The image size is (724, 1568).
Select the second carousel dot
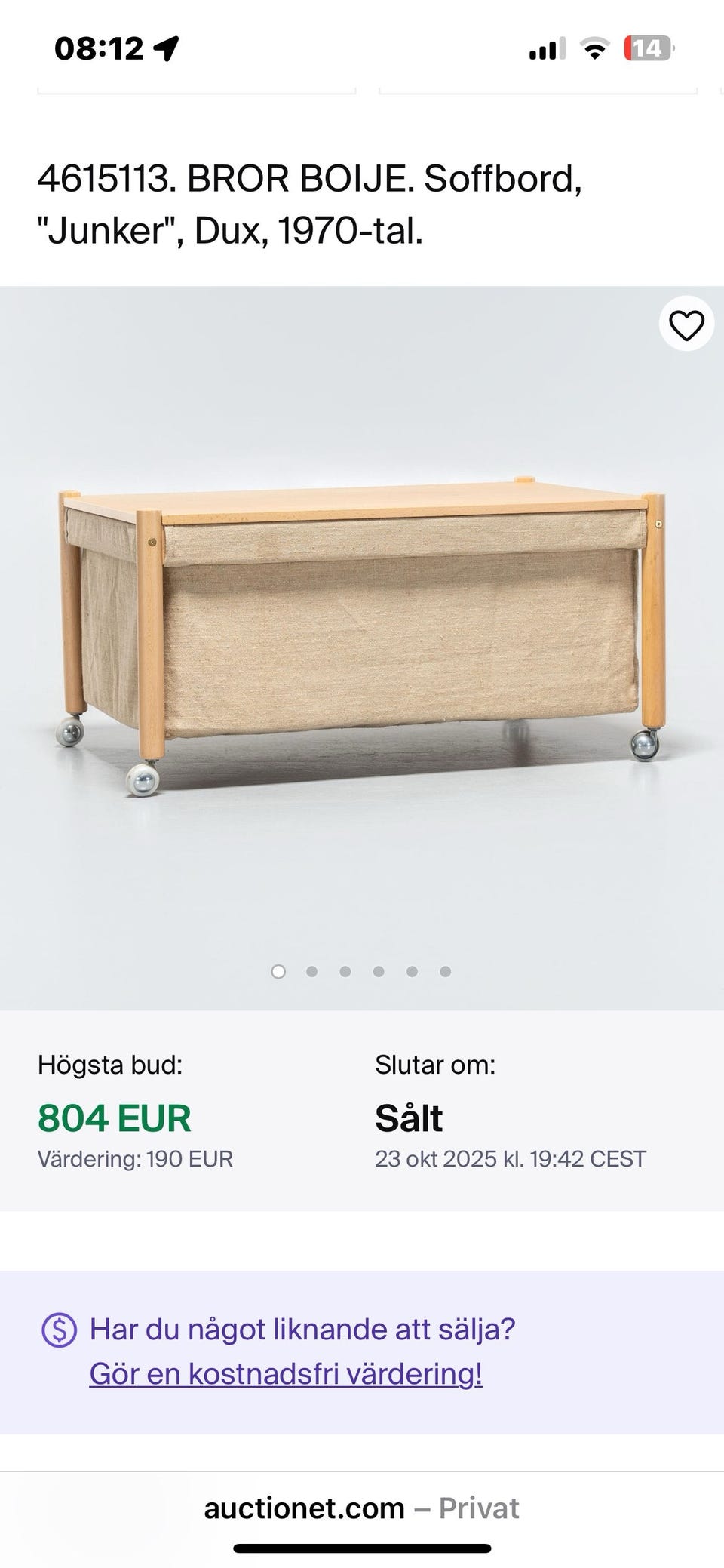point(312,972)
